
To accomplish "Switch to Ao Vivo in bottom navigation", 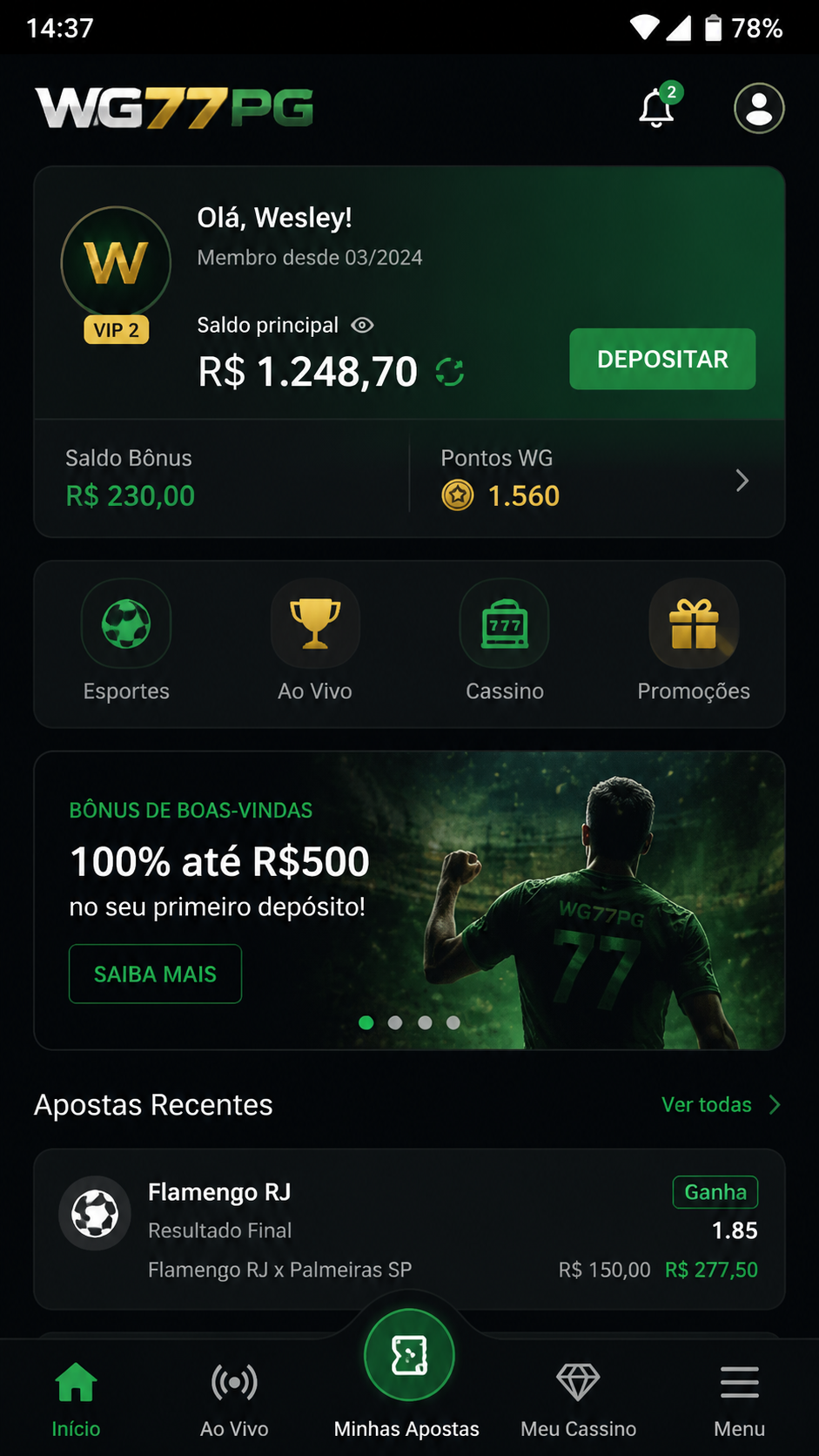I will pos(234,1399).
